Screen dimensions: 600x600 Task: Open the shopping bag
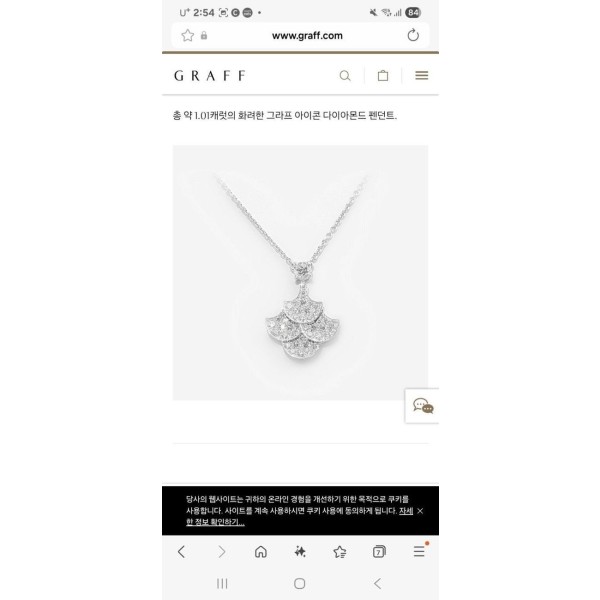[383, 75]
